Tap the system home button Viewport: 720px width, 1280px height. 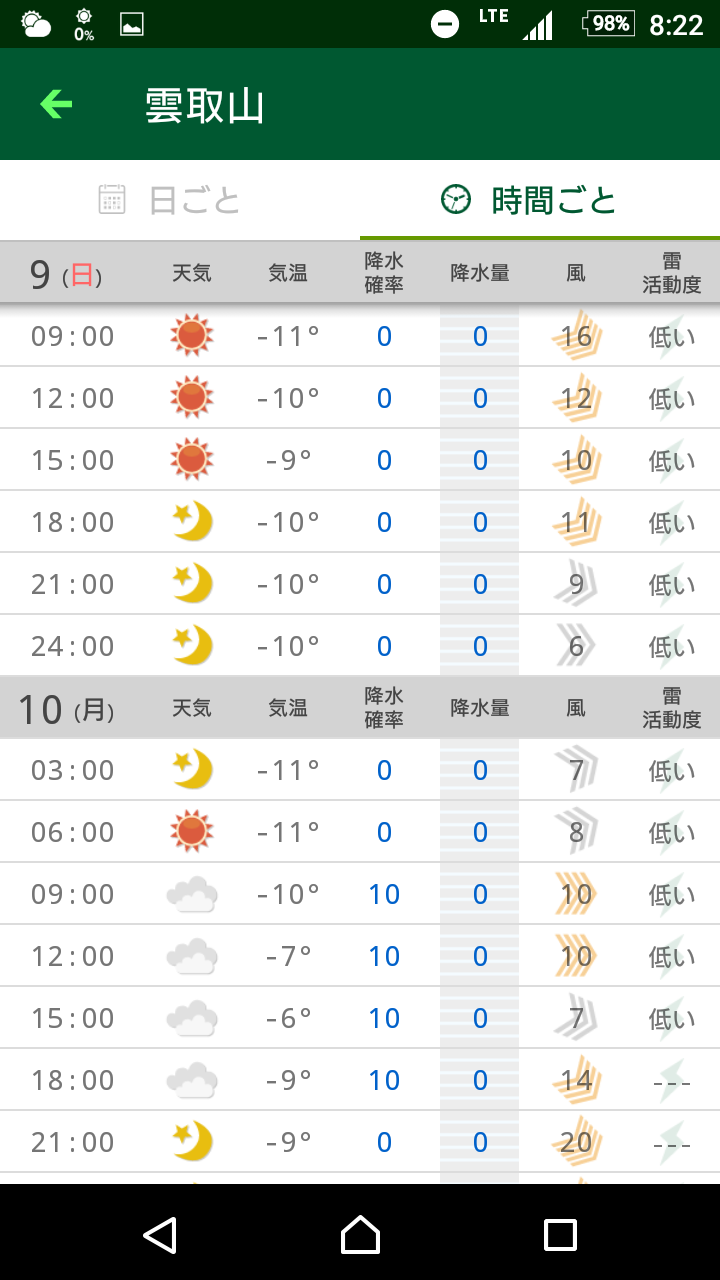pyautogui.click(x=360, y=1234)
